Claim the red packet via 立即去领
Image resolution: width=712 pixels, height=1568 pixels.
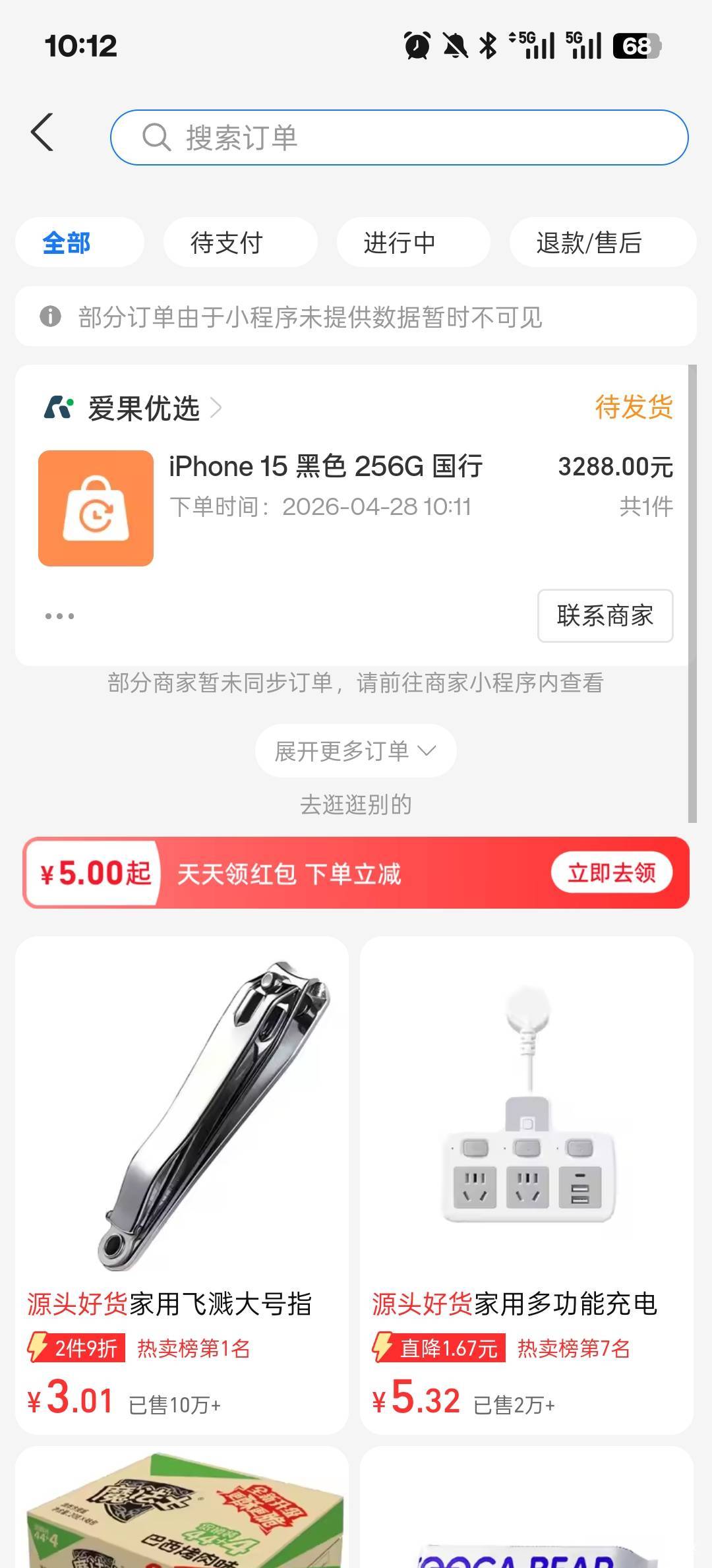pyautogui.click(x=611, y=872)
